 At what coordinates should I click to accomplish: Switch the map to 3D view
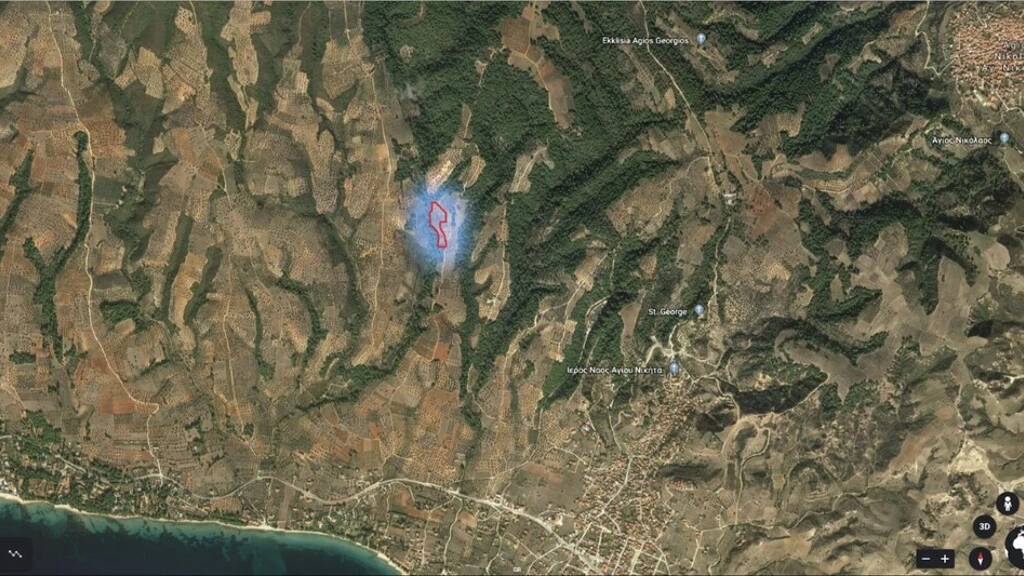(x=984, y=526)
